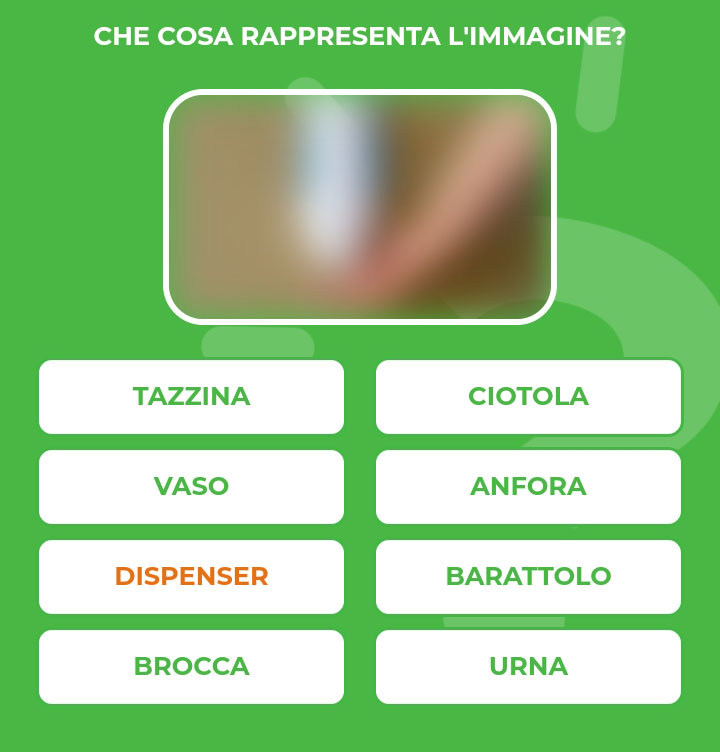Select the TAZZINA answer
Screen dimensions: 720x752
point(191,397)
